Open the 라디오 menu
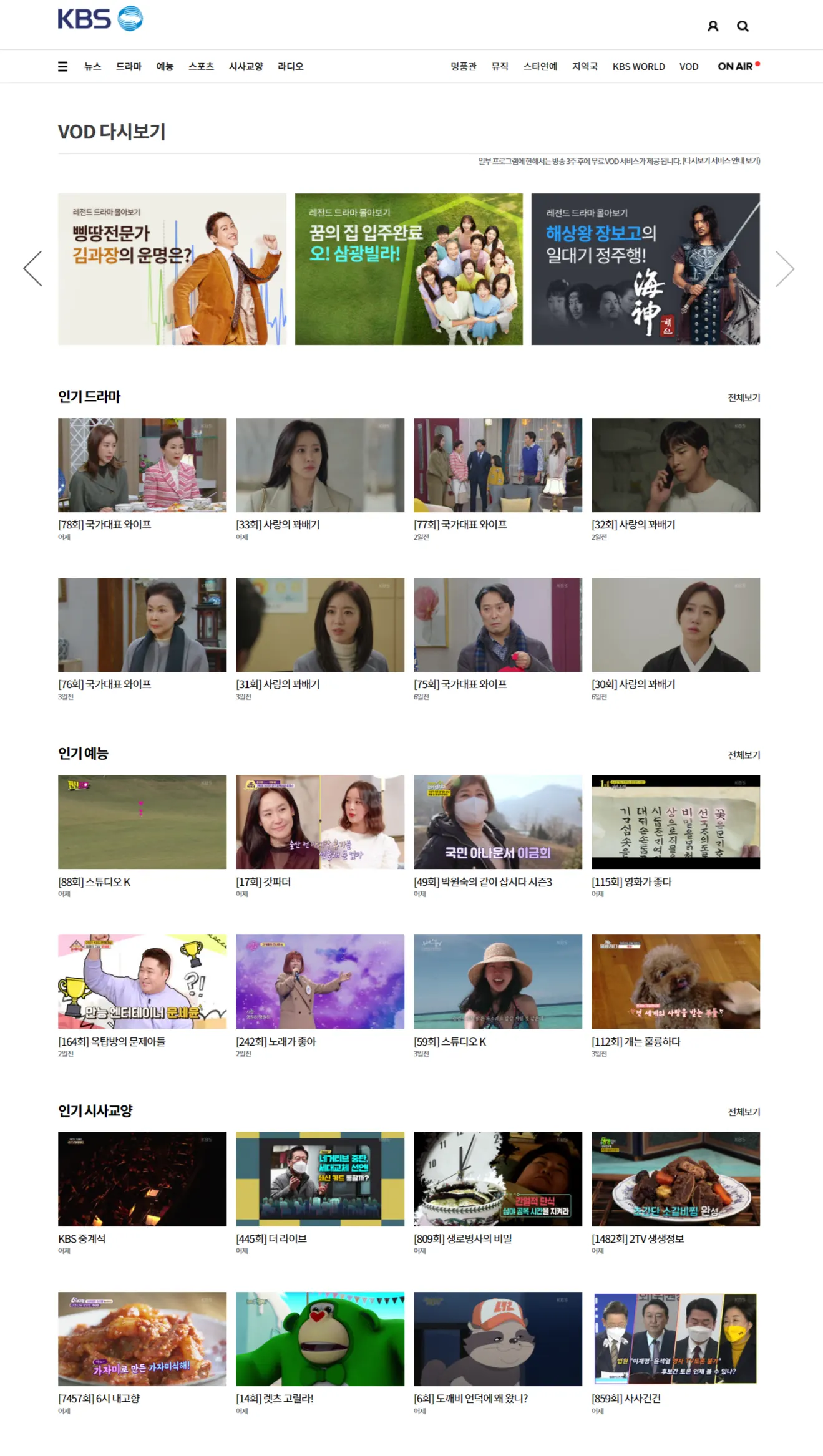Image resolution: width=823 pixels, height=1456 pixels. click(290, 66)
